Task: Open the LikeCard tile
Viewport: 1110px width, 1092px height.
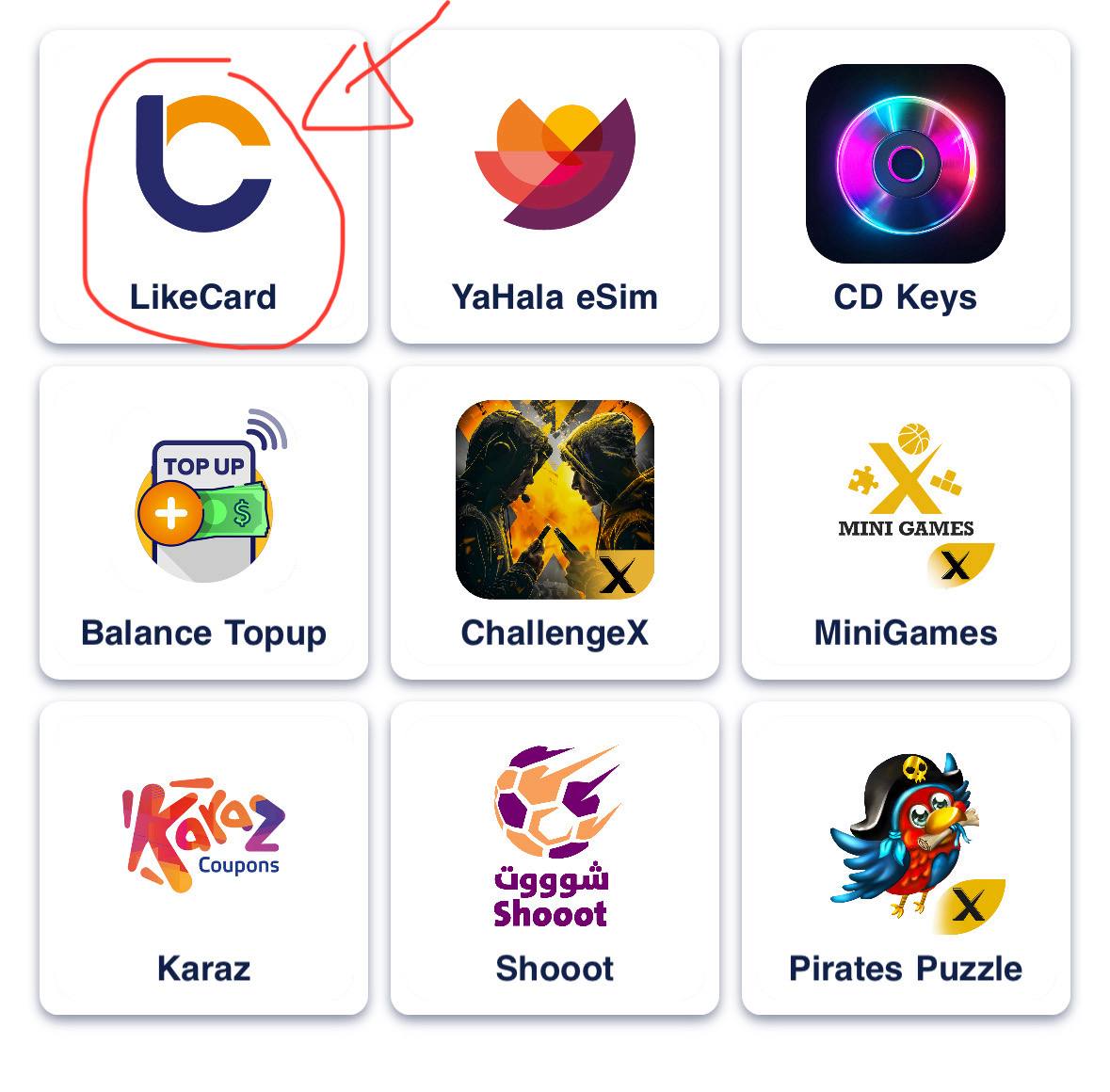Action: tap(203, 188)
